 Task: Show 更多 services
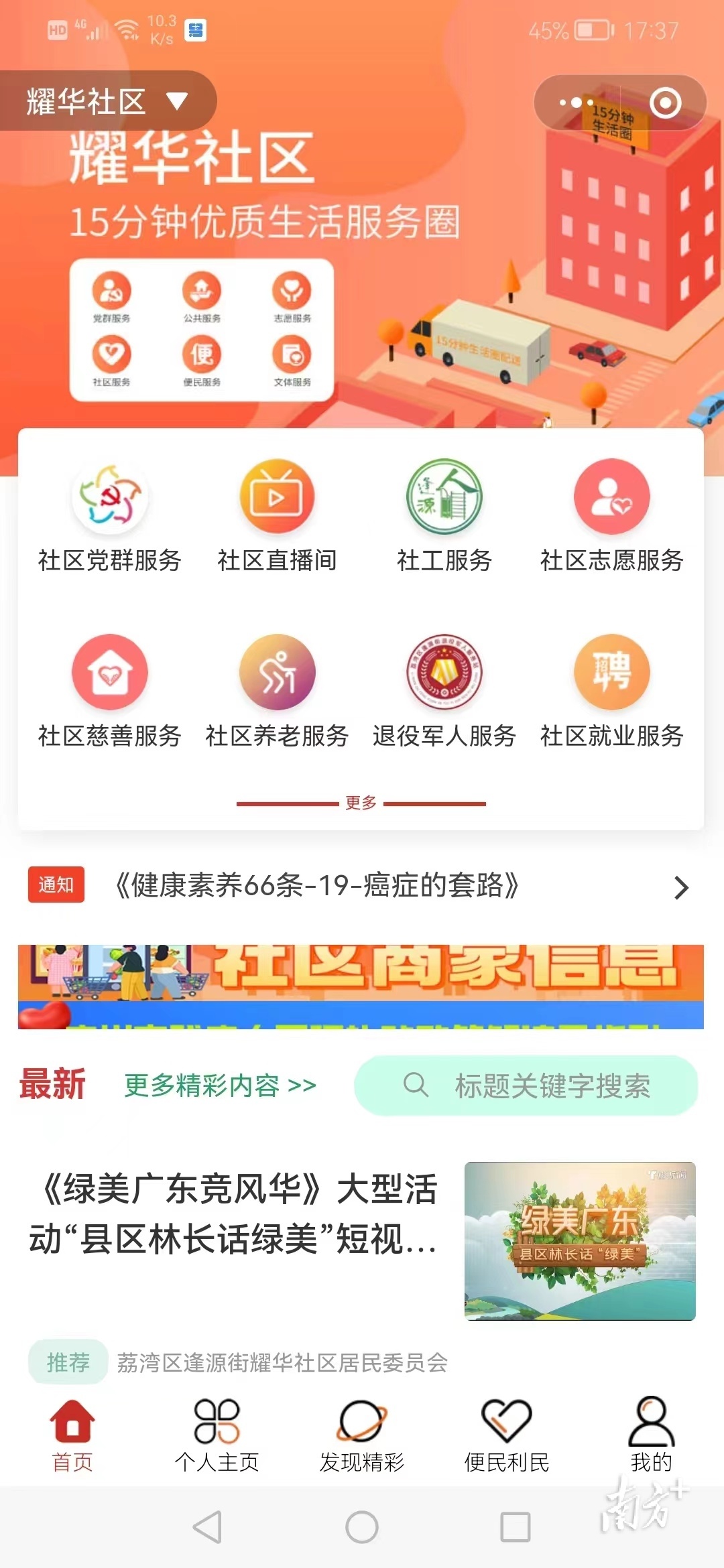click(x=361, y=803)
